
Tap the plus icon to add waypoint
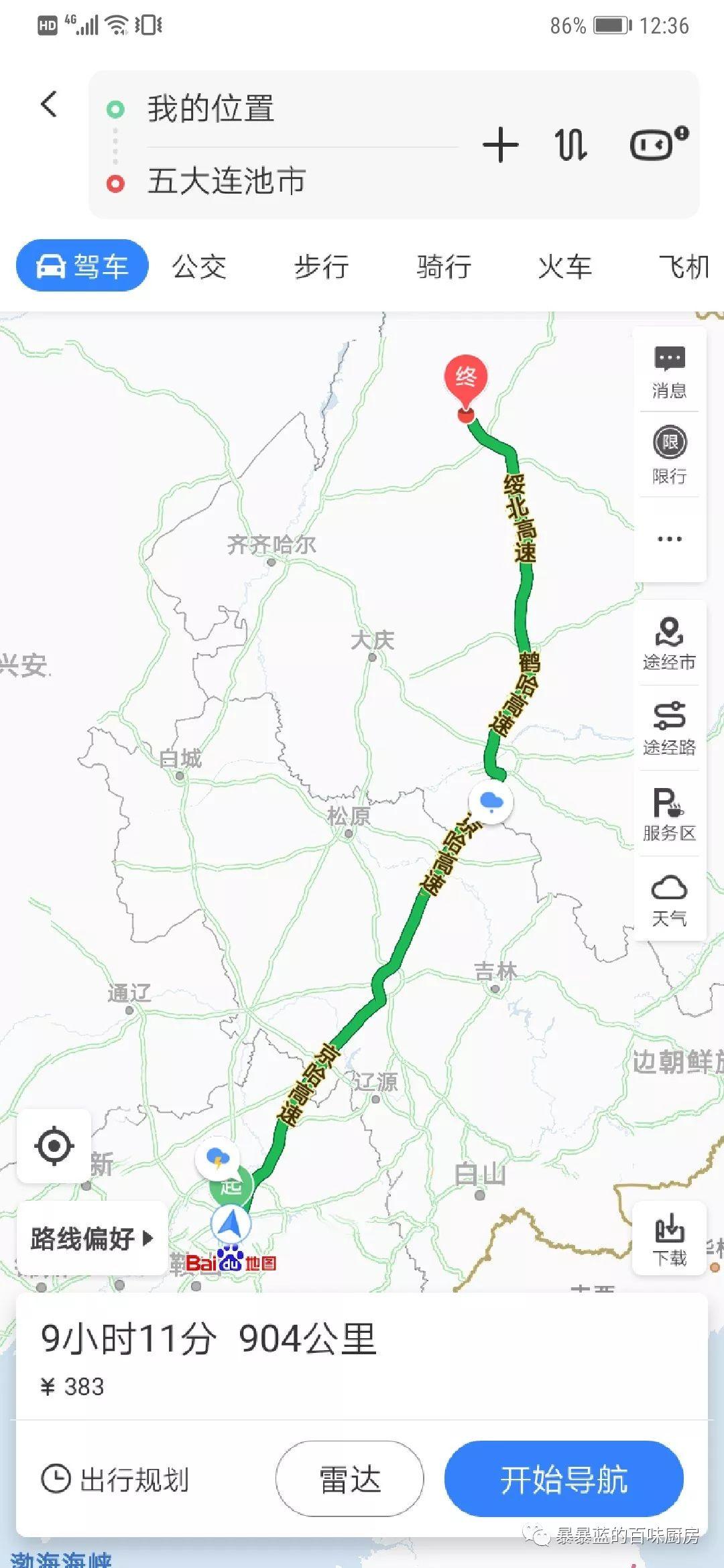pos(501,145)
